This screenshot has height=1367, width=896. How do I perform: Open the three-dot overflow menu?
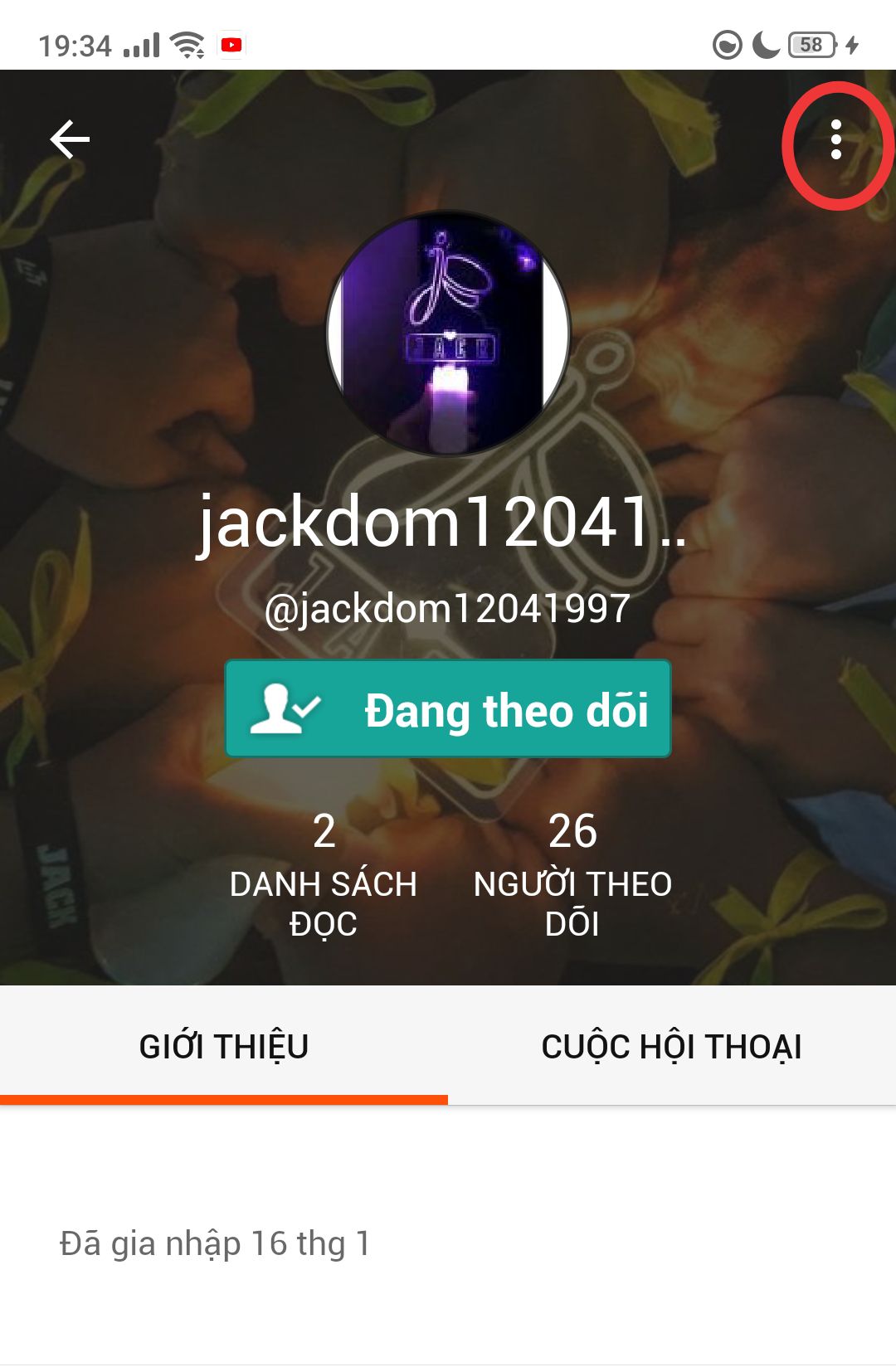point(836,140)
